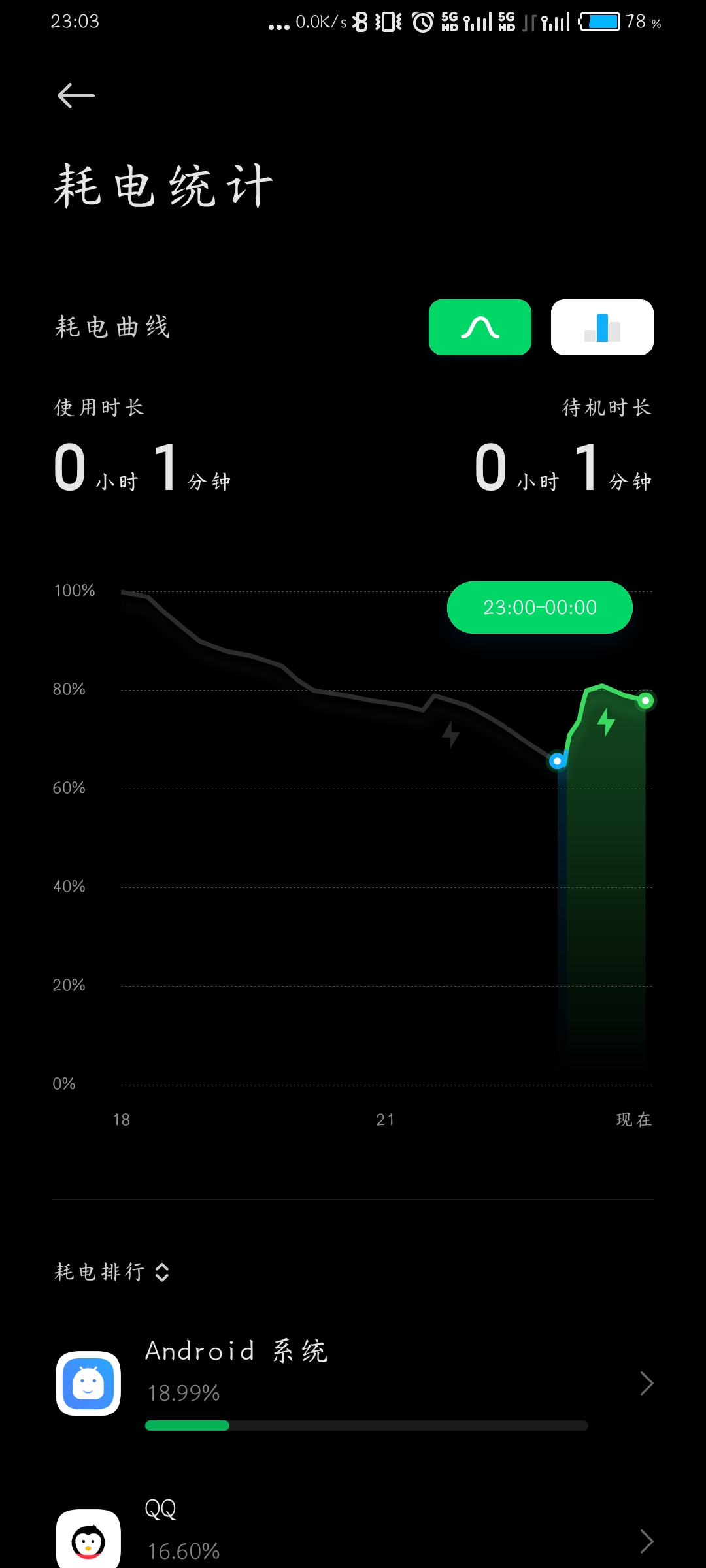706x1568 pixels.
Task: Select the green curve chart view
Action: (480, 327)
